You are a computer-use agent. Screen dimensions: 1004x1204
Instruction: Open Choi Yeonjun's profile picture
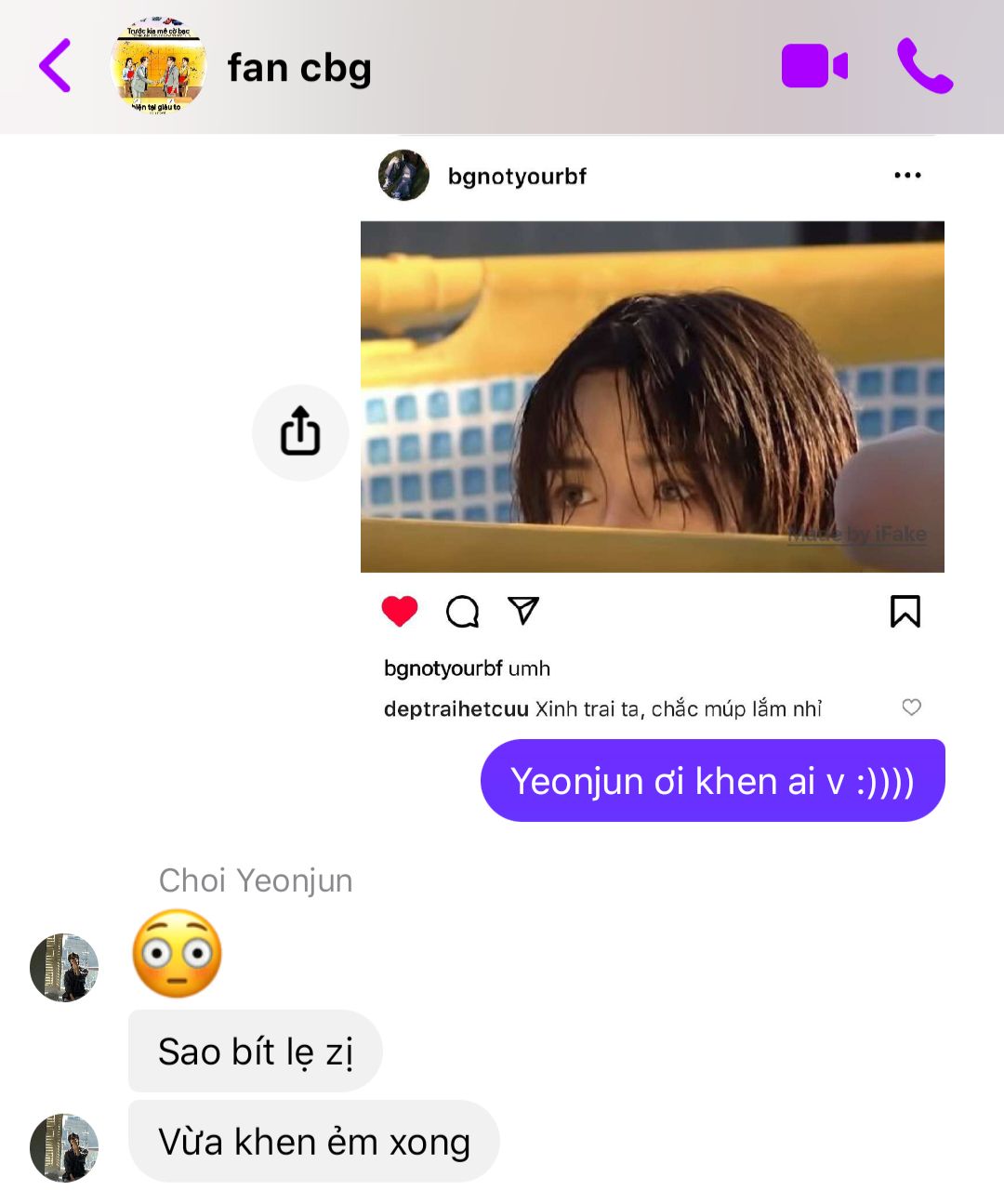point(64,1147)
